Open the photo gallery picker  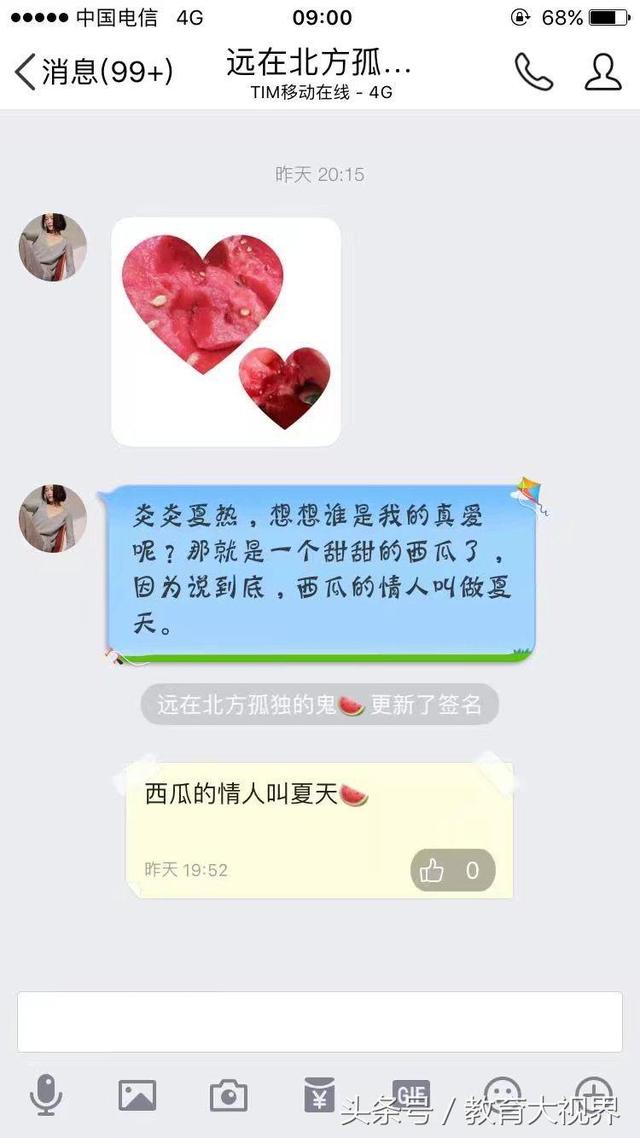pos(137,1095)
